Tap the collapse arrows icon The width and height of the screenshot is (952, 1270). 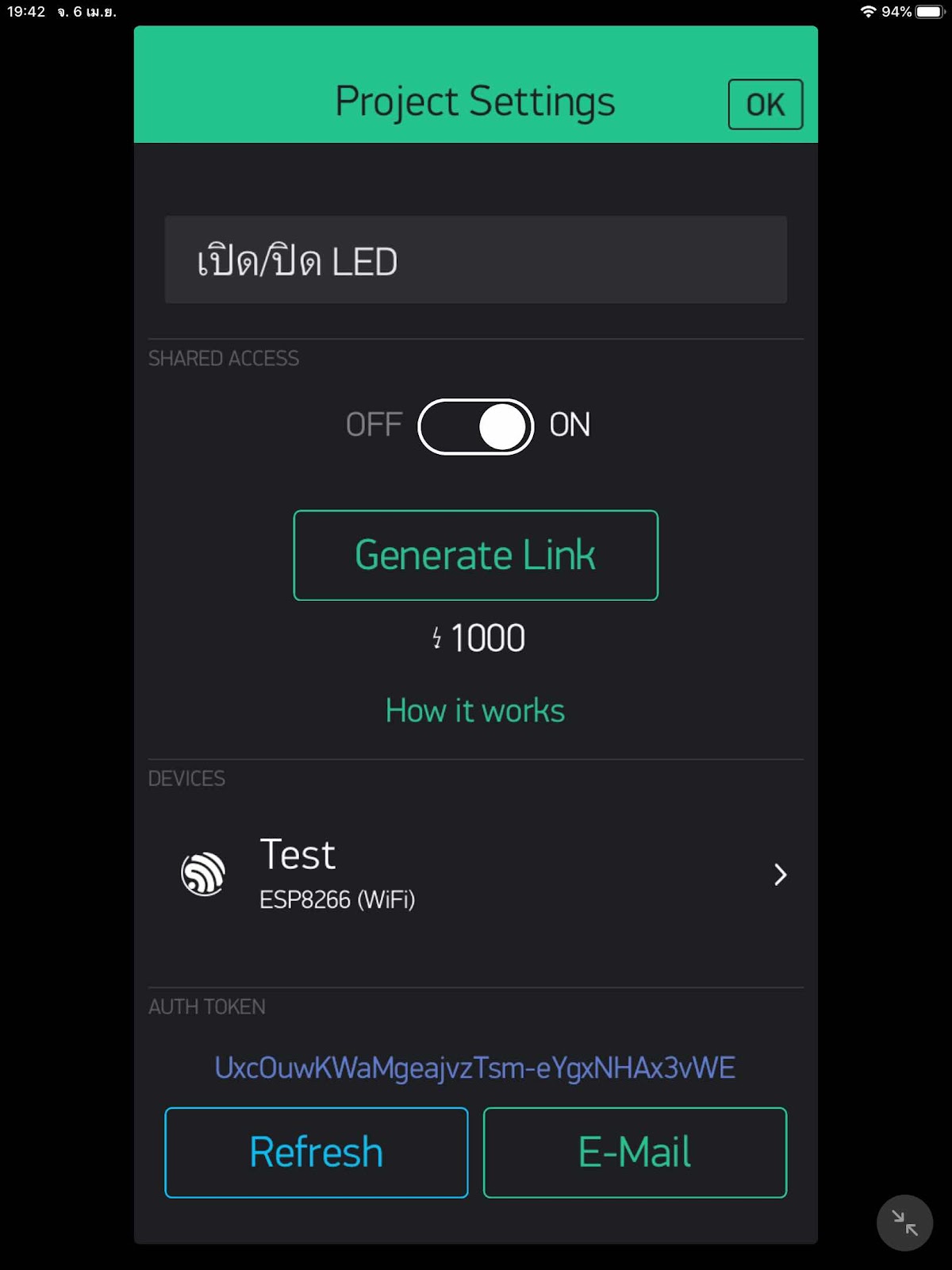click(904, 1222)
